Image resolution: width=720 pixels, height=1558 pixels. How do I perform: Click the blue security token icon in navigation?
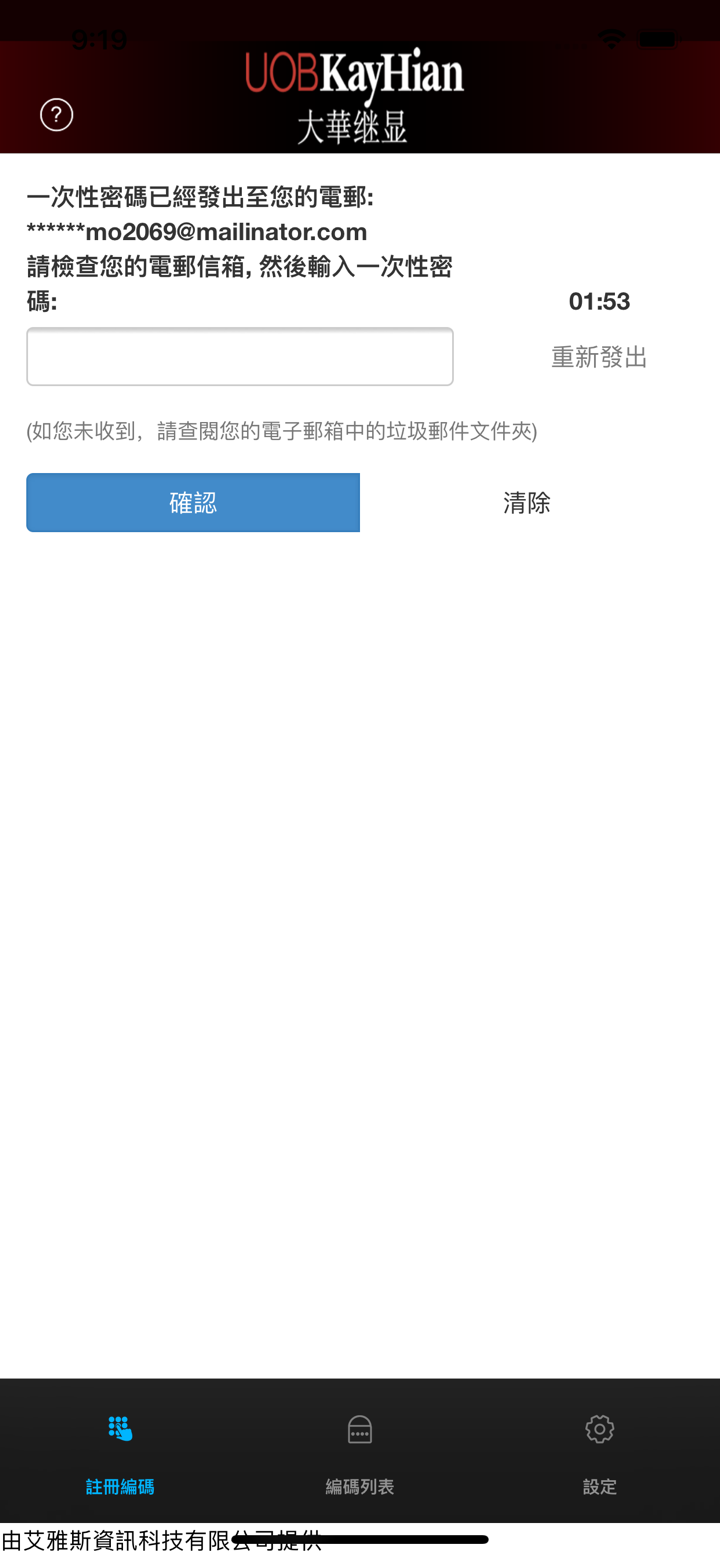point(119,1429)
